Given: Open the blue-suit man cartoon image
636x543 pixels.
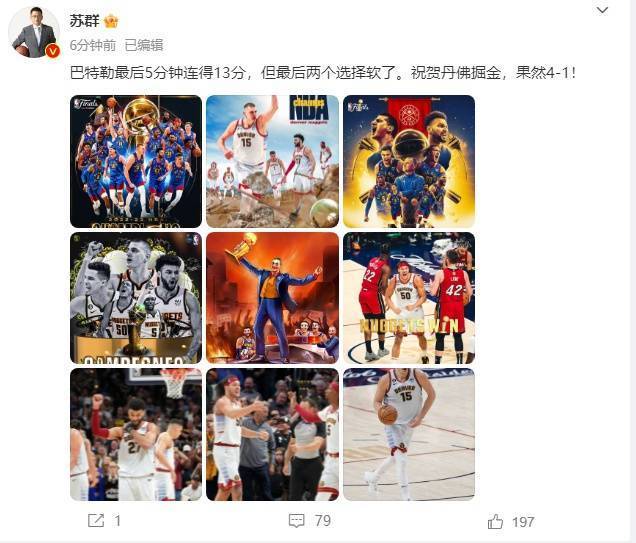Looking at the screenshot, I should pyautogui.click(x=272, y=297).
